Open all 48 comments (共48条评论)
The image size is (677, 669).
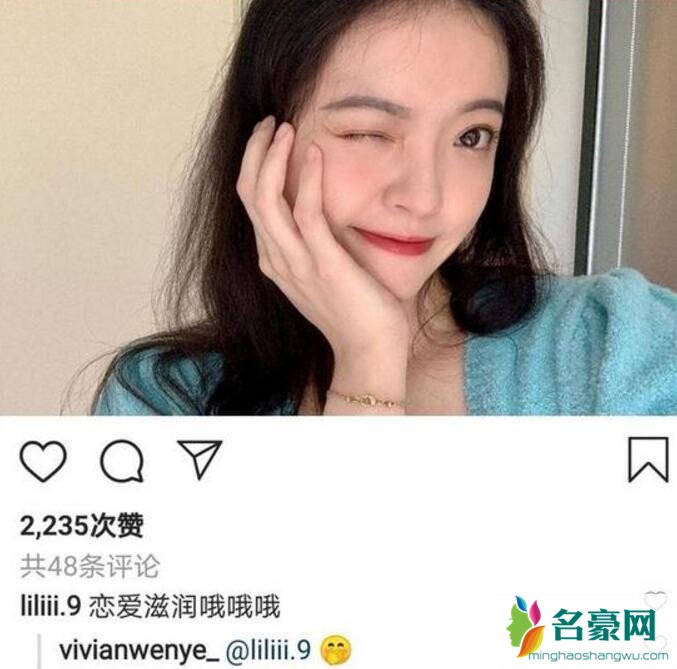(x=90, y=566)
